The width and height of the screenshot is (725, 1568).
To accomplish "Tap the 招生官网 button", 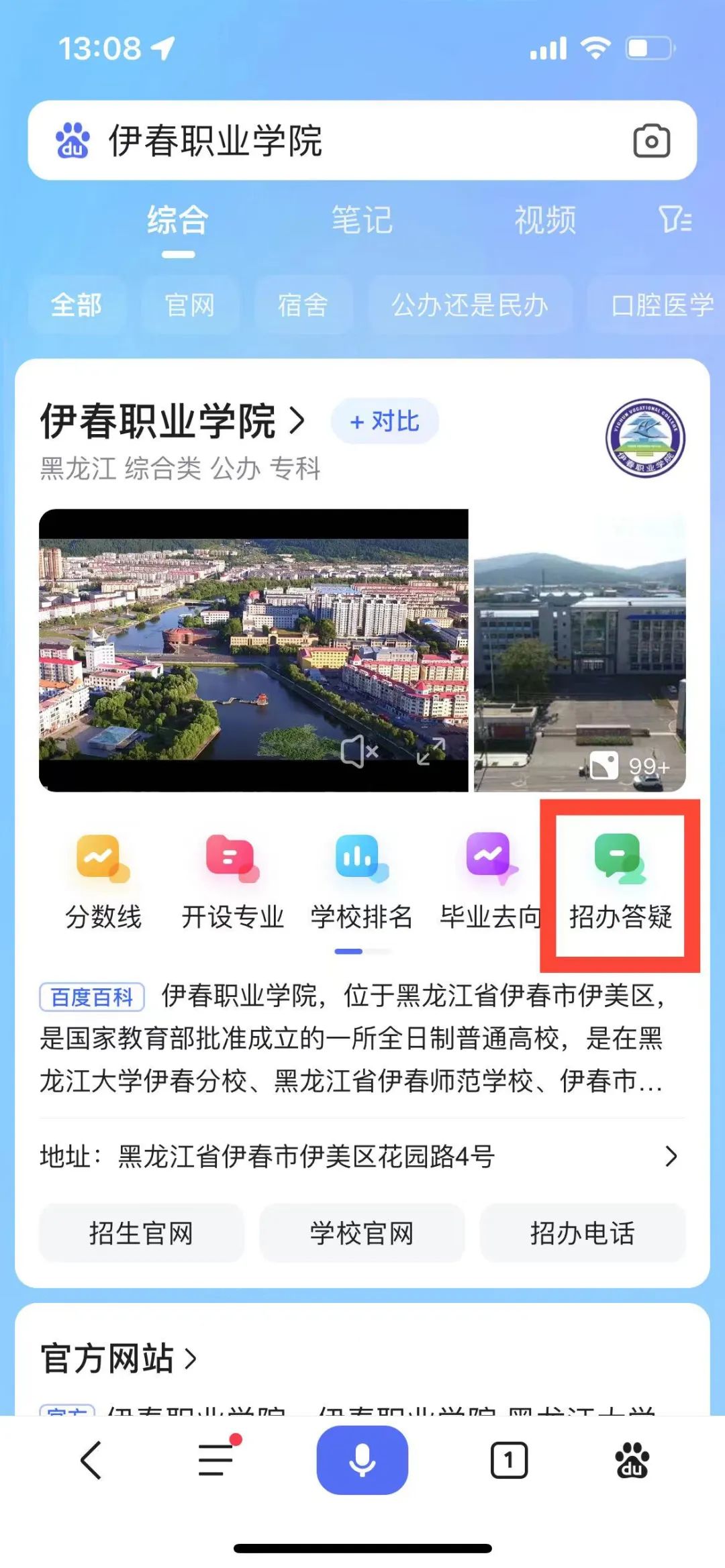I will tap(141, 1233).
